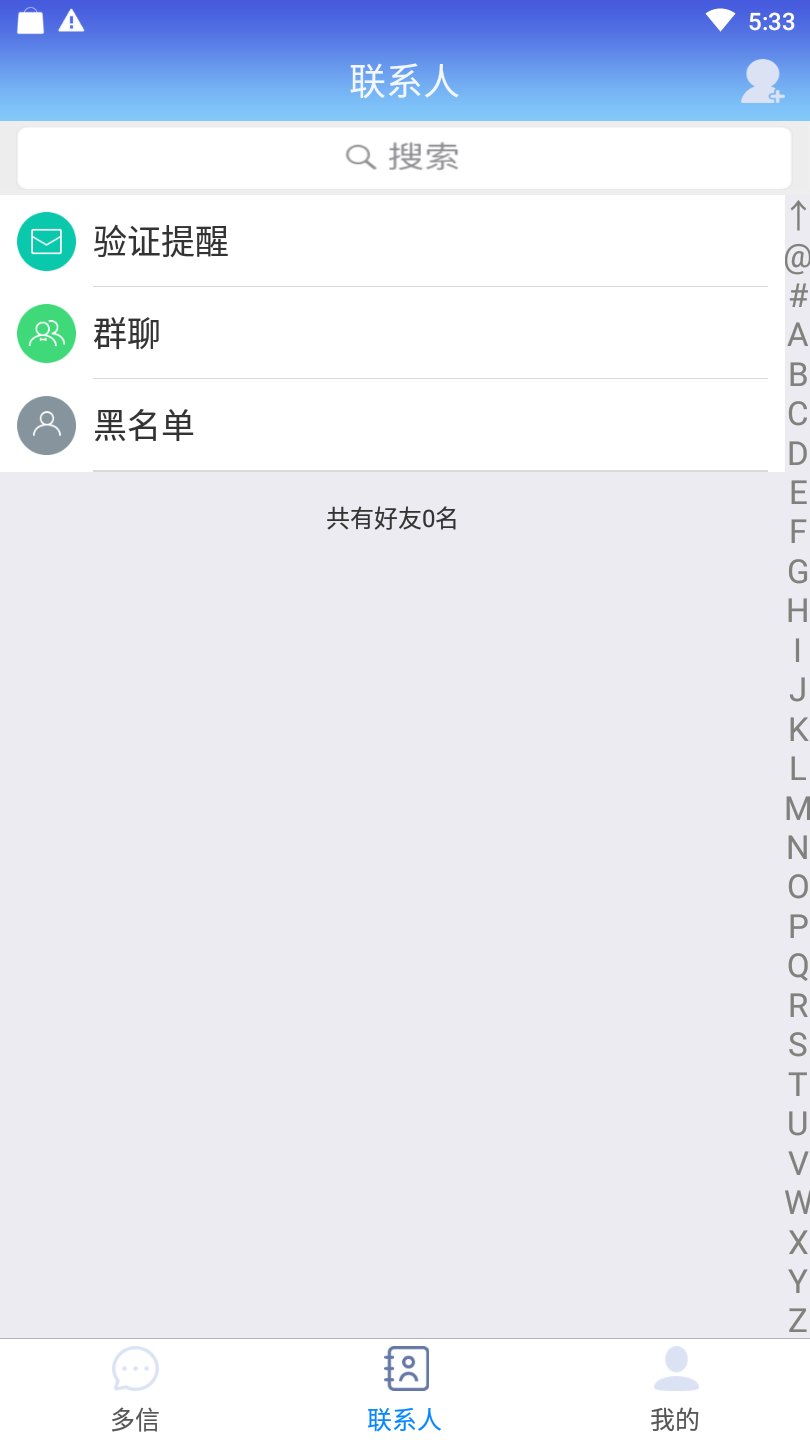
Task: Jump to letter H in index
Action: (x=797, y=611)
